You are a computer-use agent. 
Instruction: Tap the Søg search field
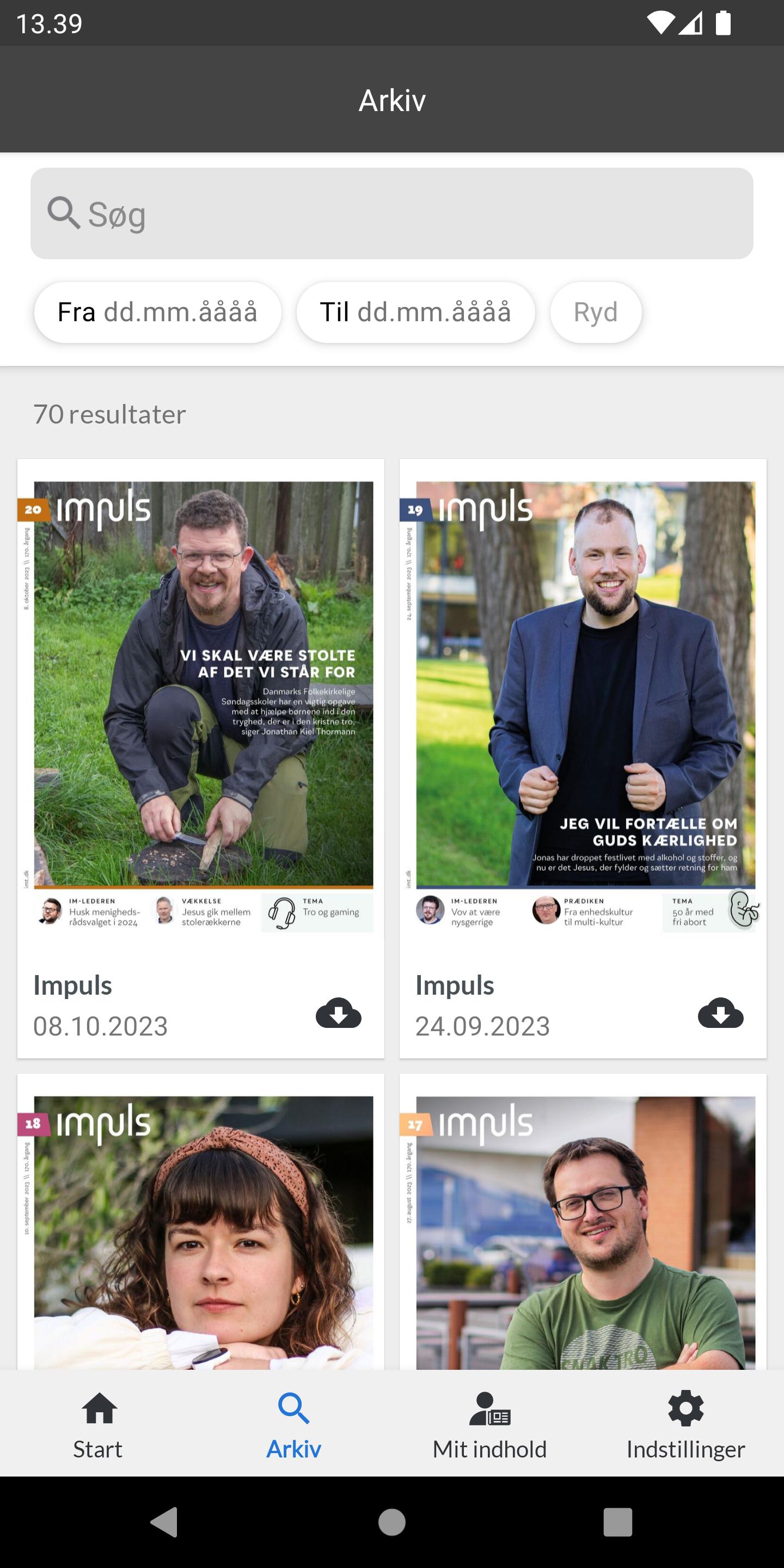392,213
